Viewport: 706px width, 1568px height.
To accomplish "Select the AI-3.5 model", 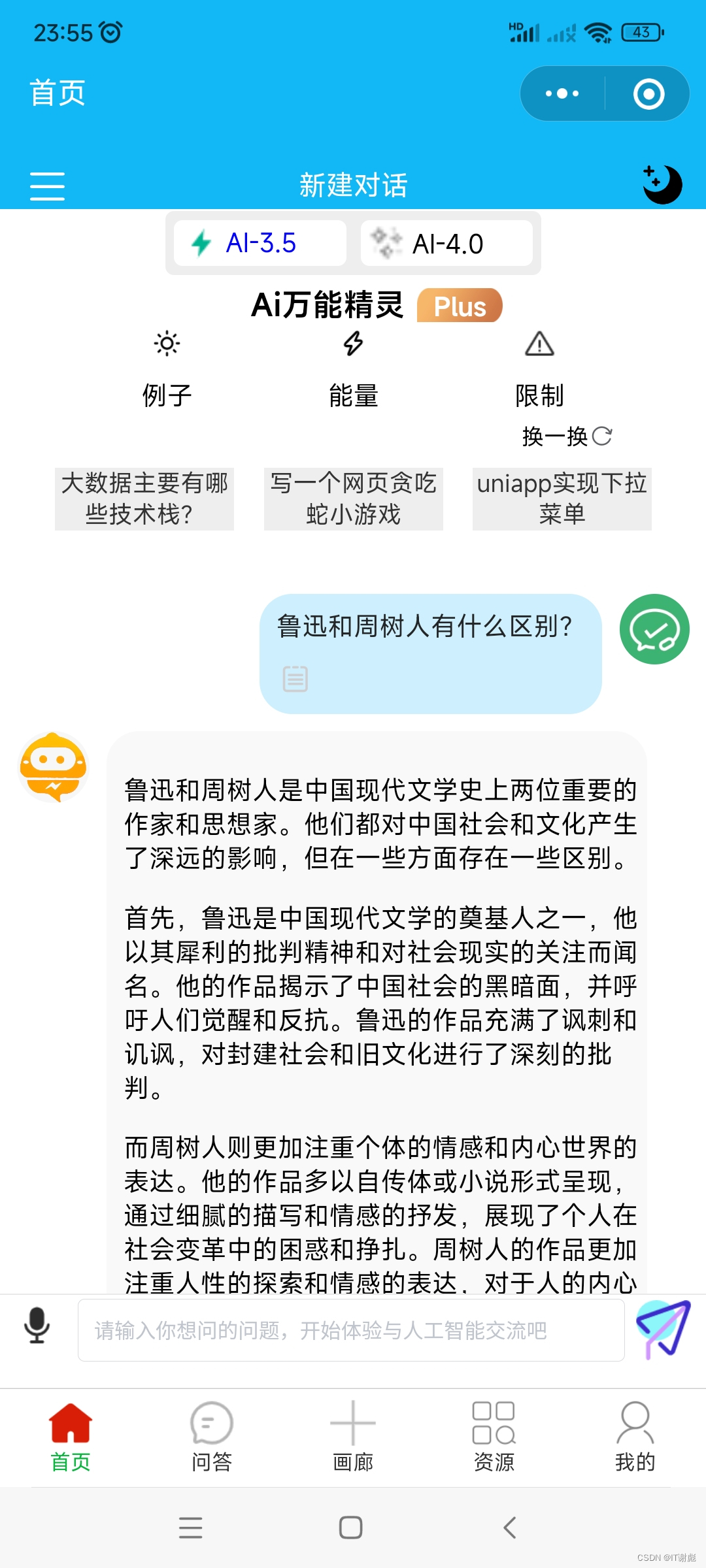I will 259,243.
